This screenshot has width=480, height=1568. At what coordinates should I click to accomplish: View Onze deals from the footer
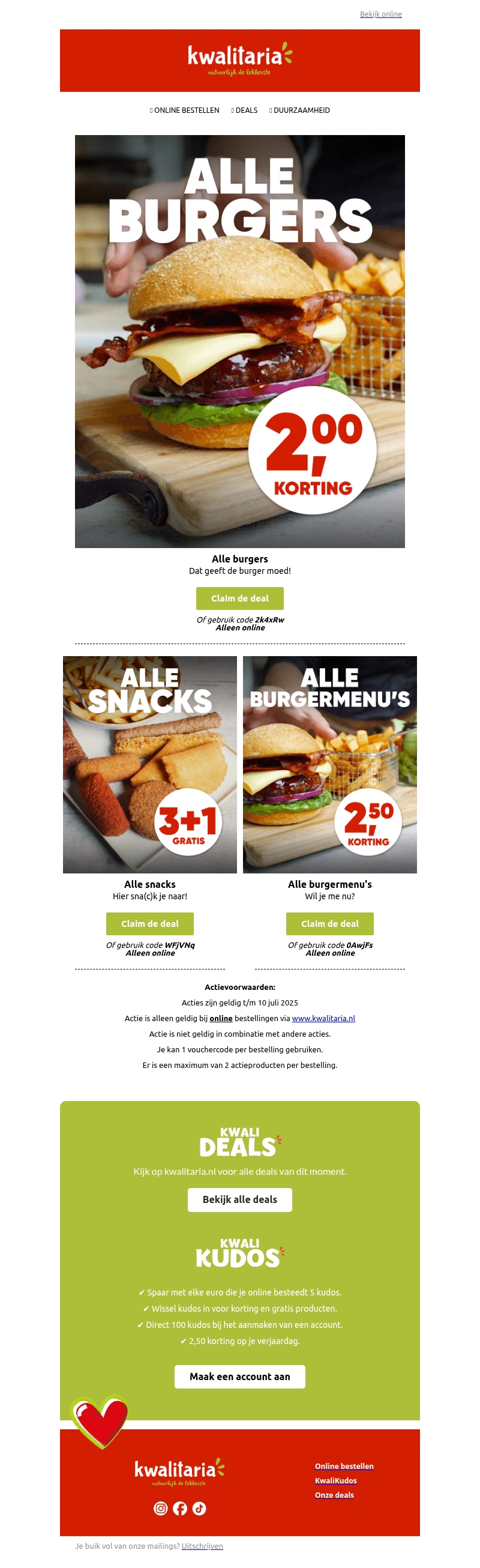coord(334,1494)
